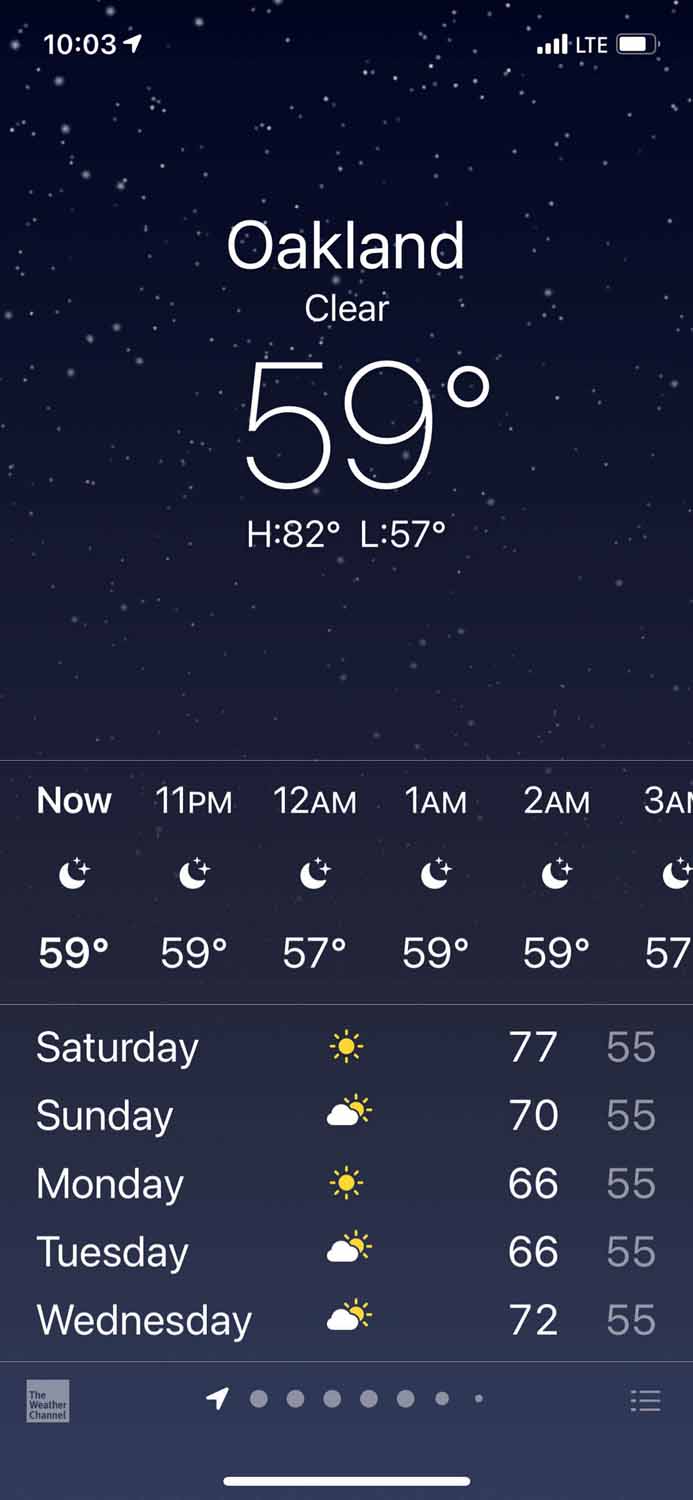The width and height of the screenshot is (693, 1500).
Task: Open The Weather Channel link
Action: pos(47,1401)
